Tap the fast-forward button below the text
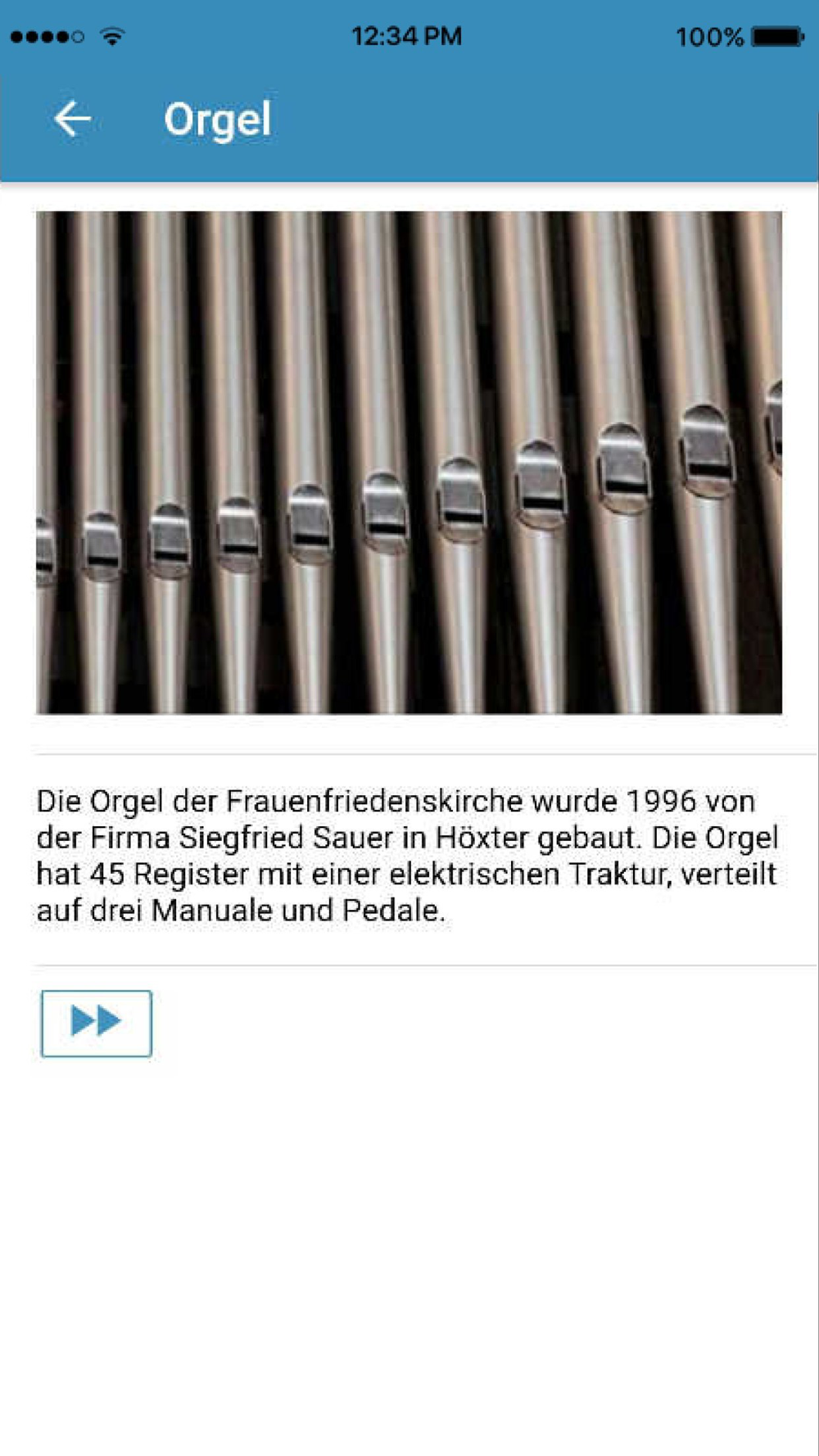 tap(97, 1023)
